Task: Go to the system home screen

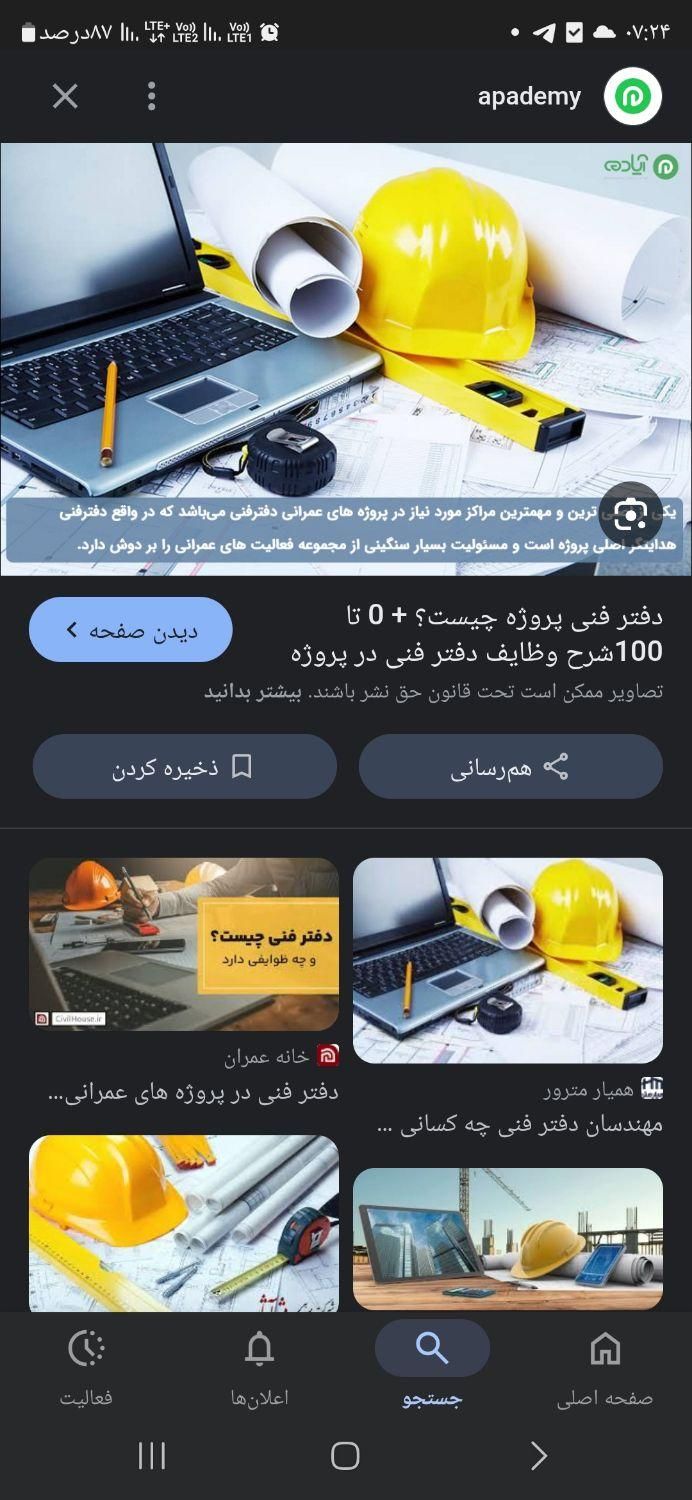Action: [x=345, y=1456]
